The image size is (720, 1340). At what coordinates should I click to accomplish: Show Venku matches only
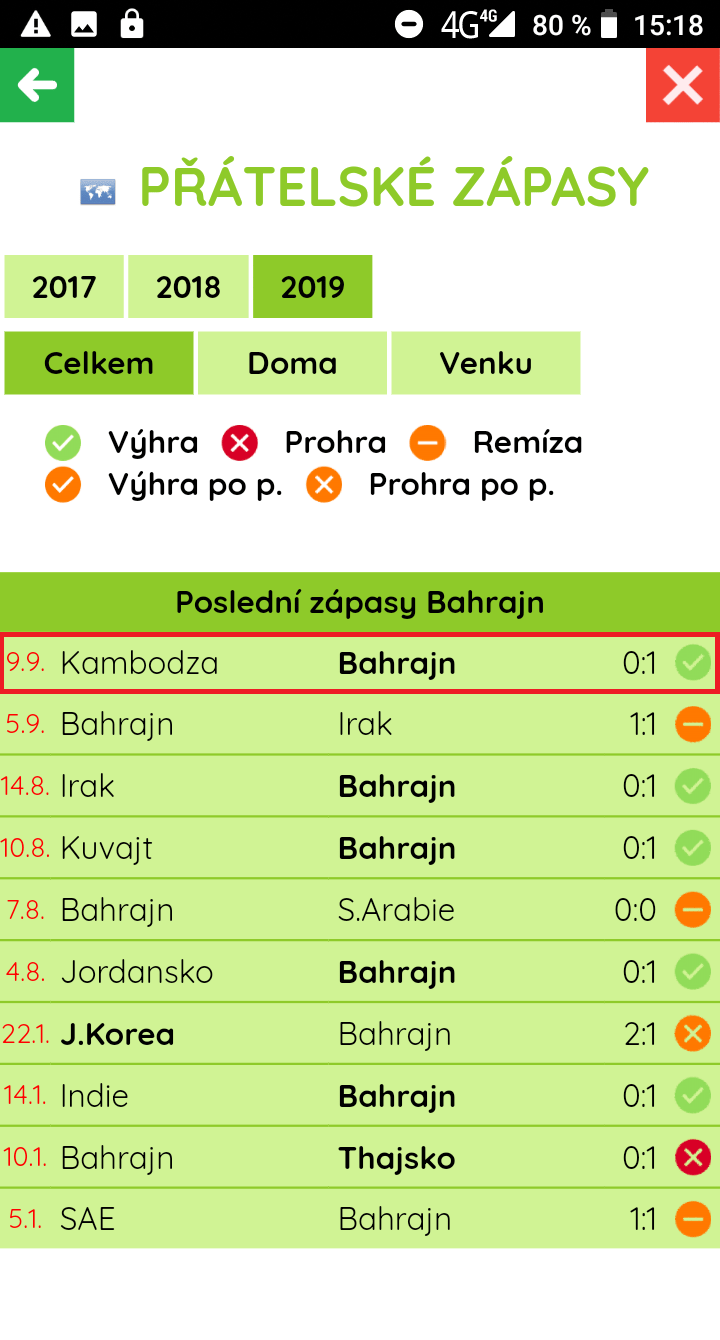(x=486, y=363)
